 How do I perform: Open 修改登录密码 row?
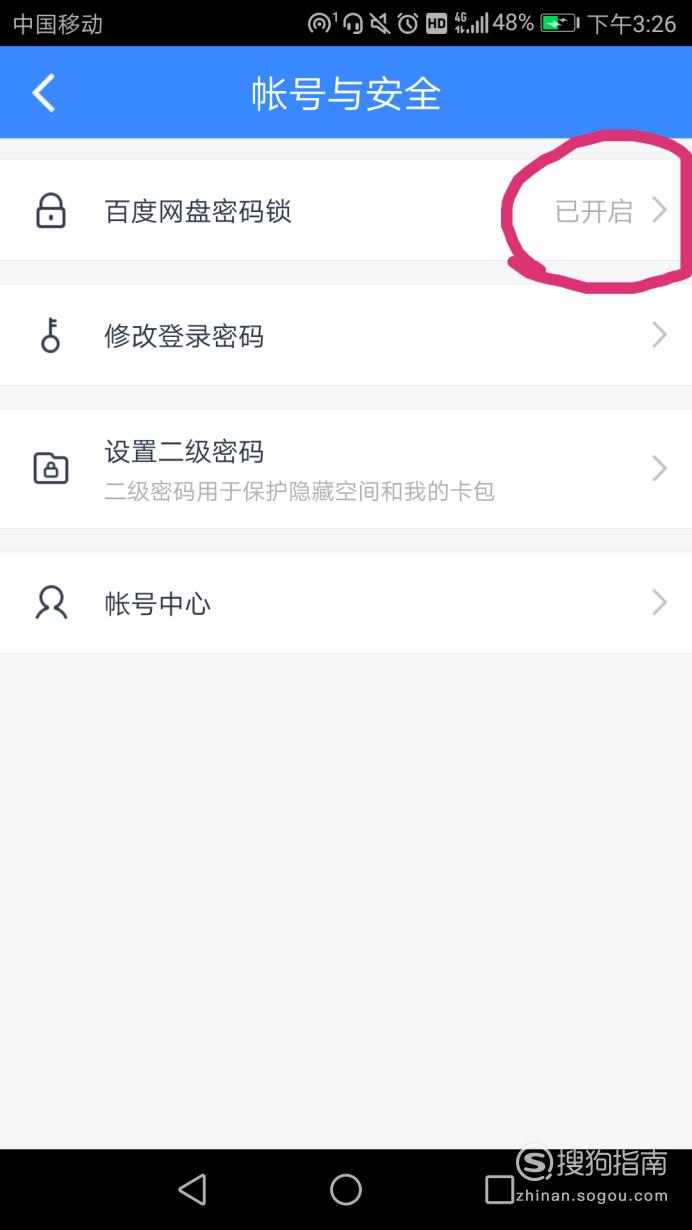coord(346,335)
